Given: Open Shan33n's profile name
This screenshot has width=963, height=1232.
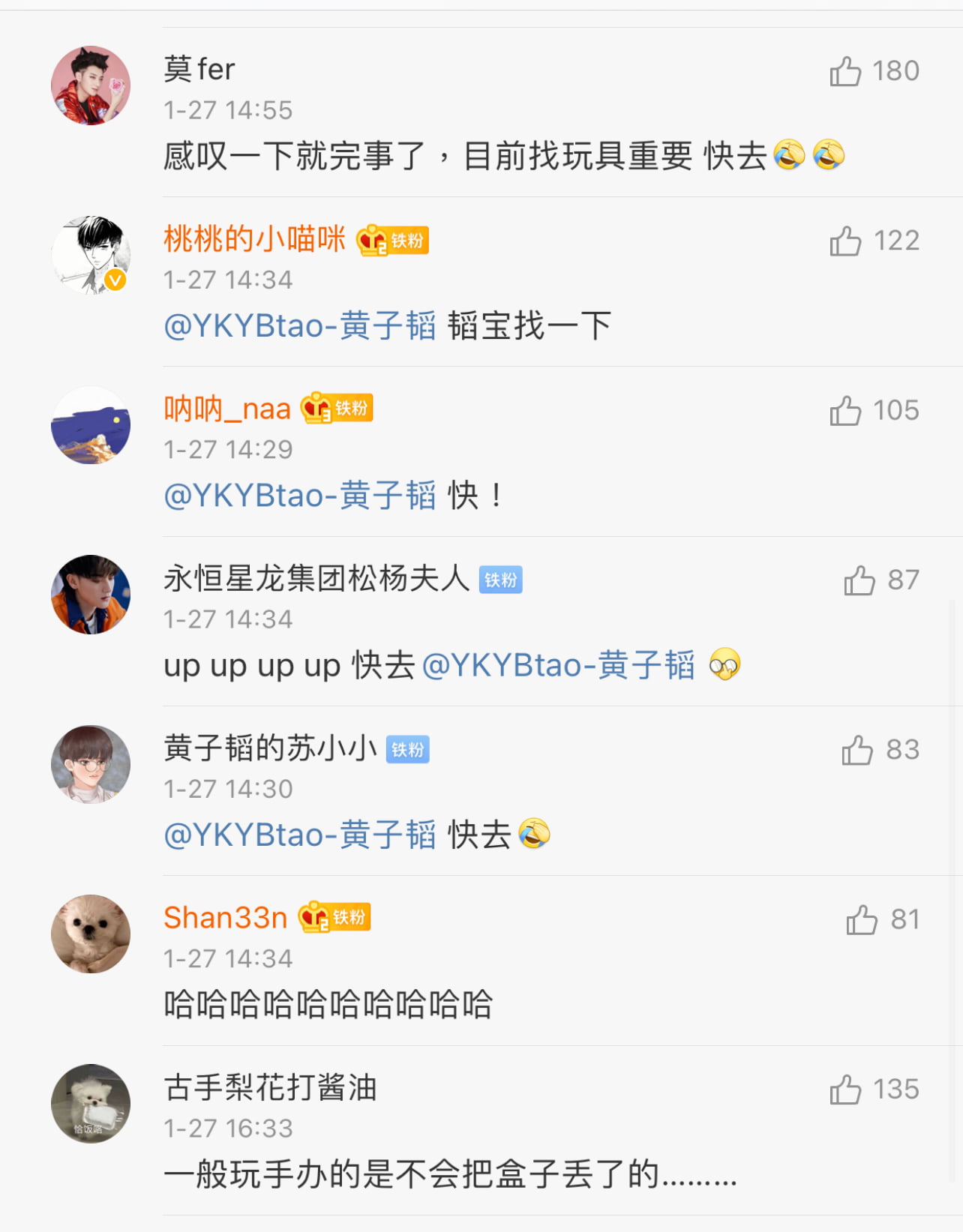Looking at the screenshot, I should 225,918.
